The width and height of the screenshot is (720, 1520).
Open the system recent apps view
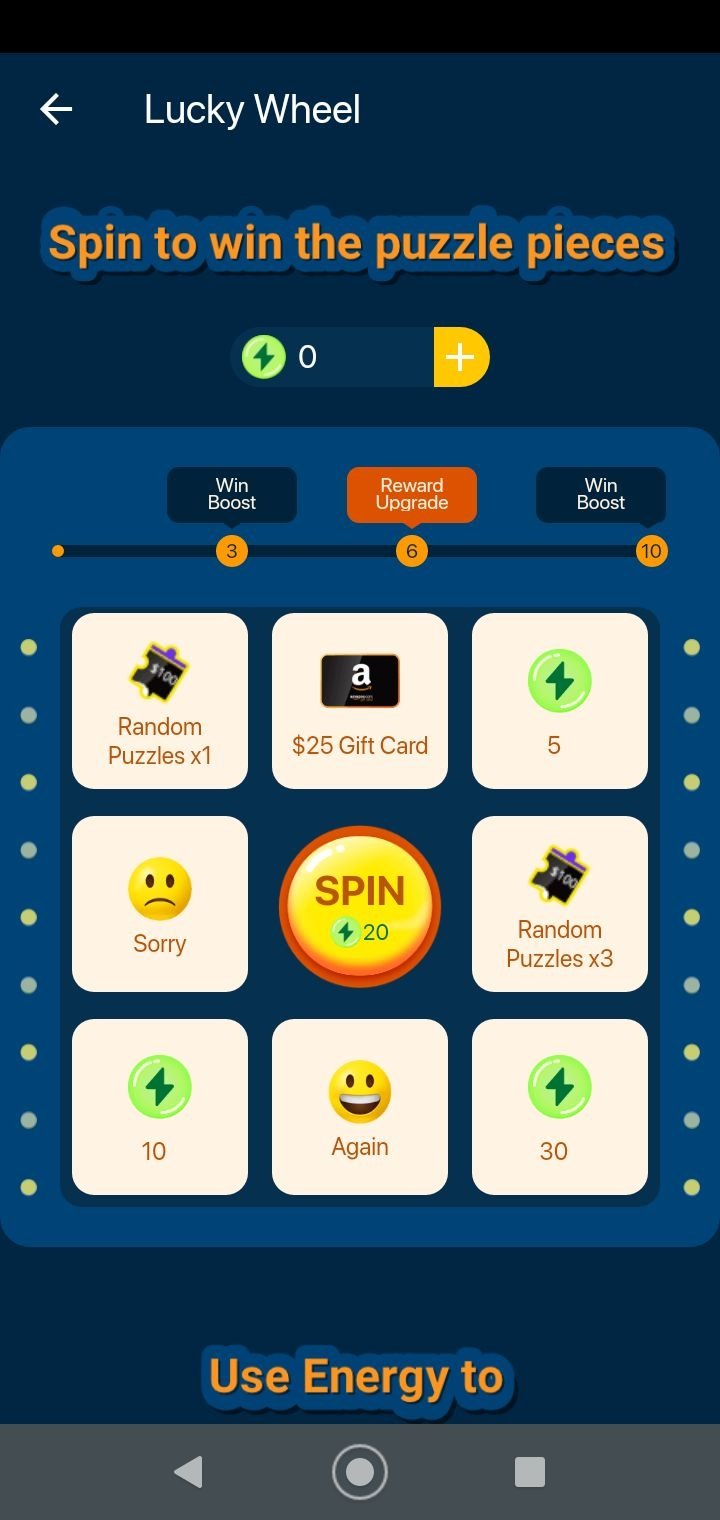point(529,1472)
